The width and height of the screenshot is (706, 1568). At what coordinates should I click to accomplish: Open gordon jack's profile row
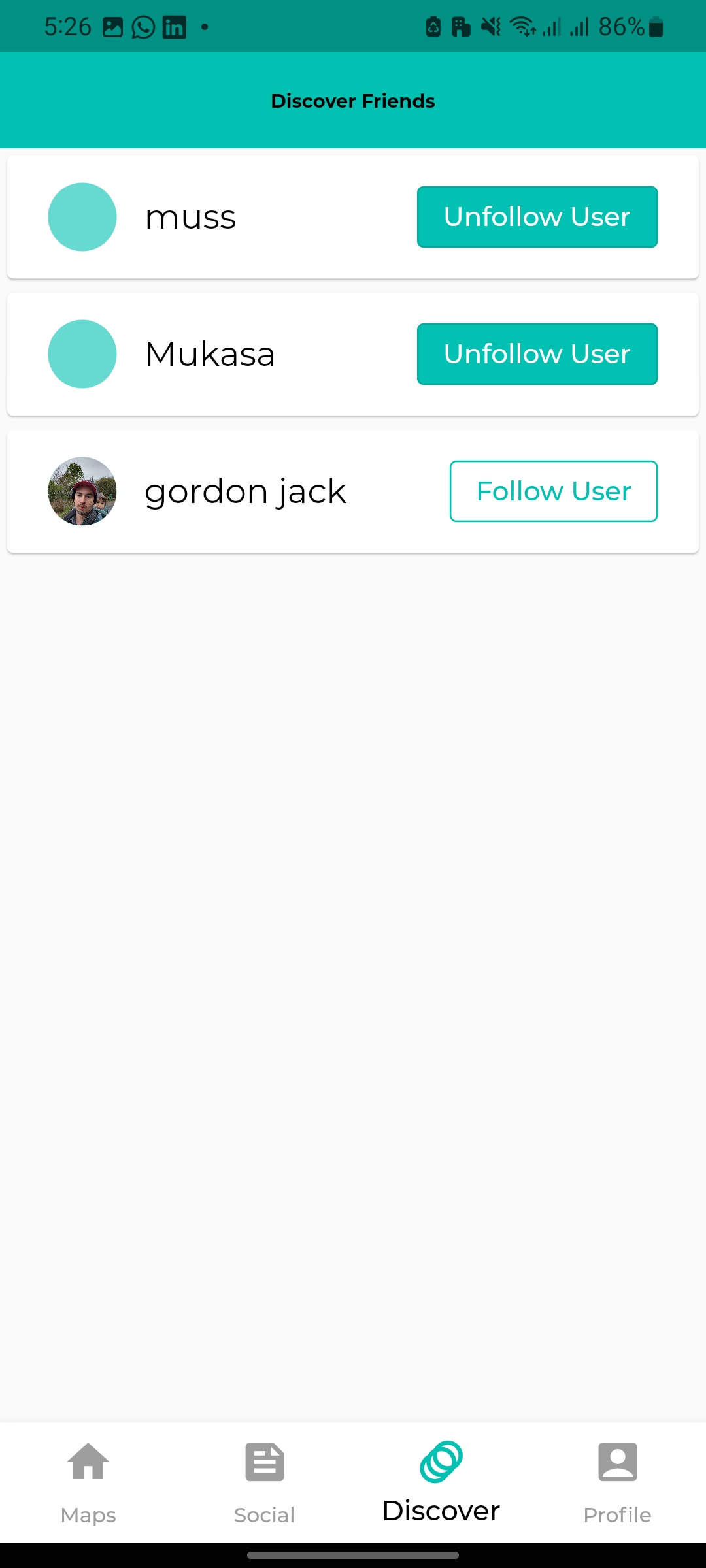click(x=245, y=491)
